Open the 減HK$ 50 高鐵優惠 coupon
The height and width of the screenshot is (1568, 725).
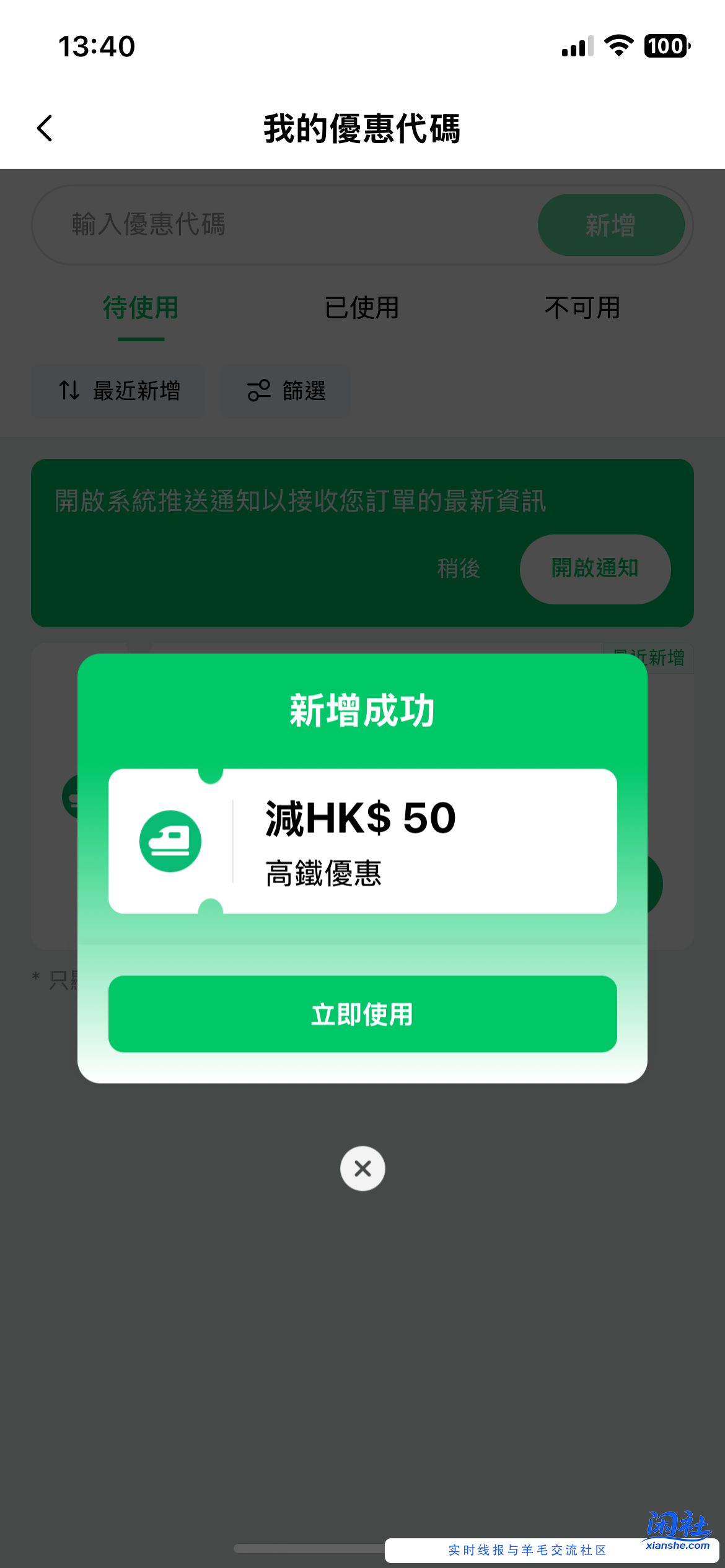(x=362, y=841)
